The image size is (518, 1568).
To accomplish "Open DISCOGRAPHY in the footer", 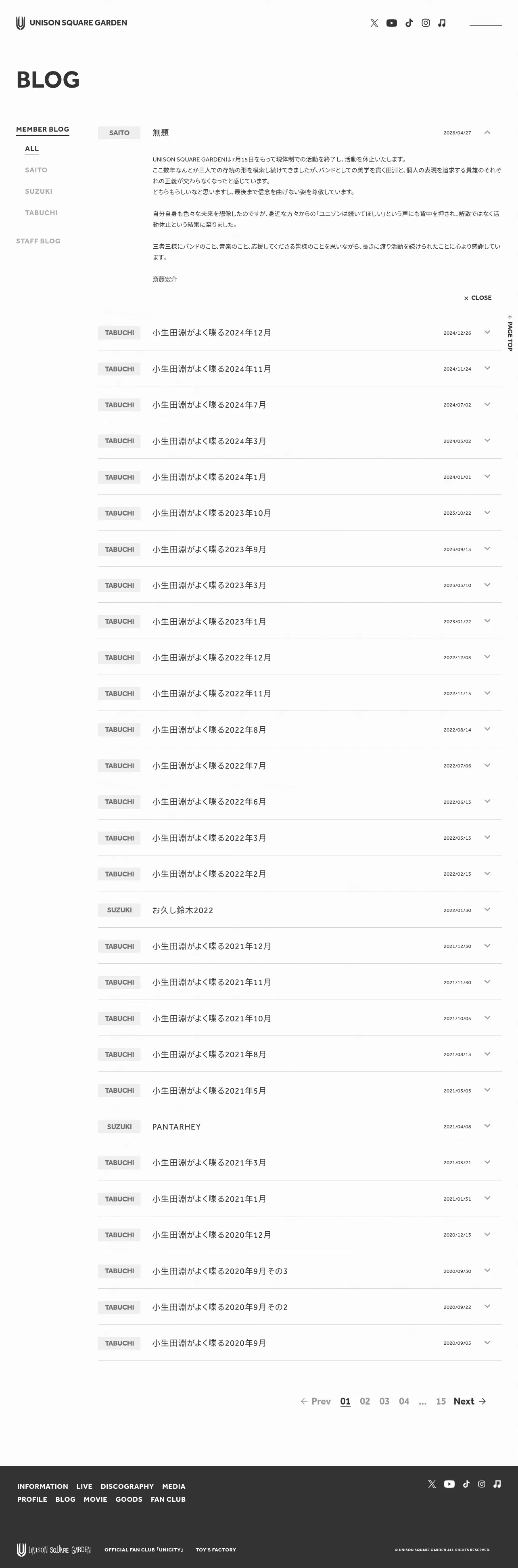I will pos(127,1486).
